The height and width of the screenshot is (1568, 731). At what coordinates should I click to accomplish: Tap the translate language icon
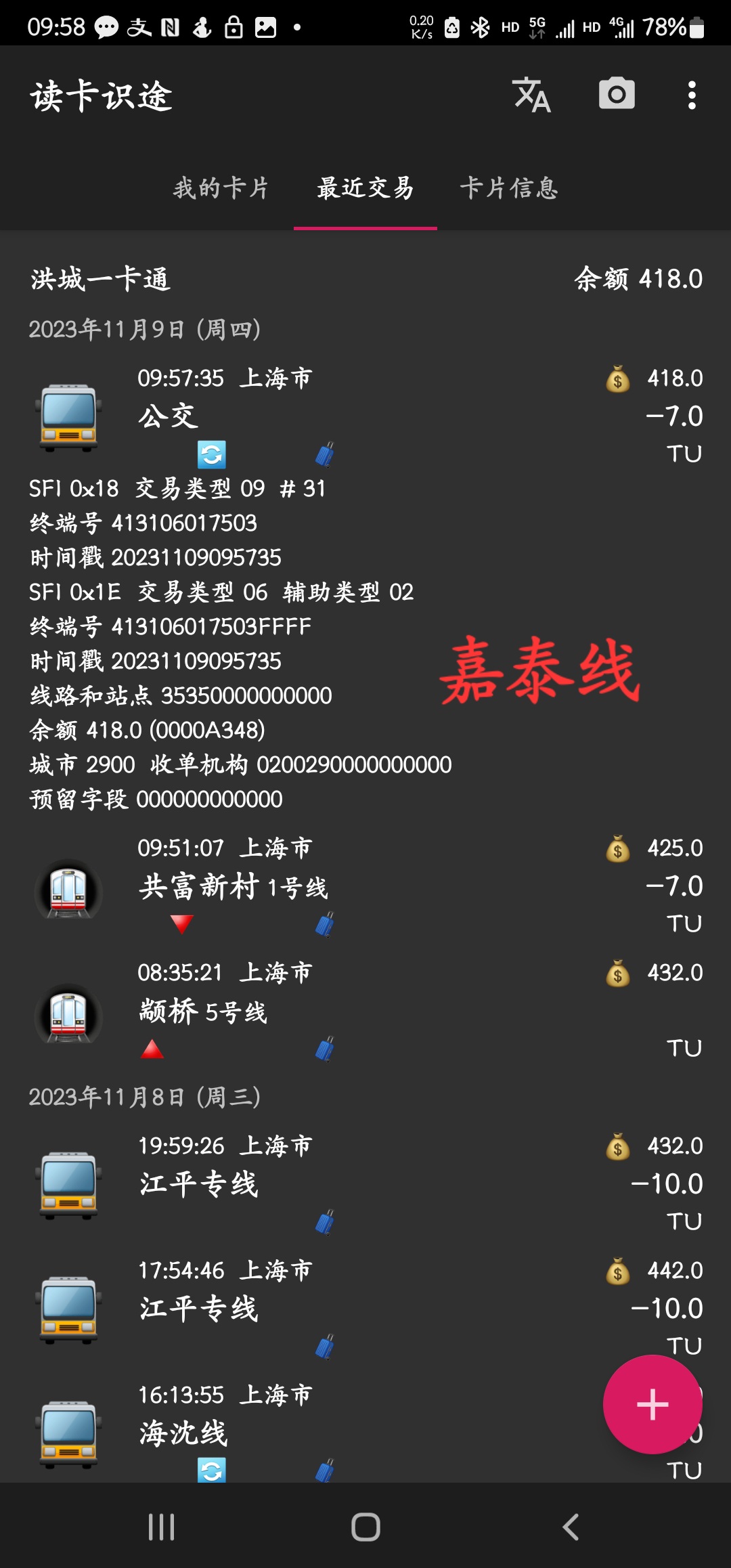(531, 95)
